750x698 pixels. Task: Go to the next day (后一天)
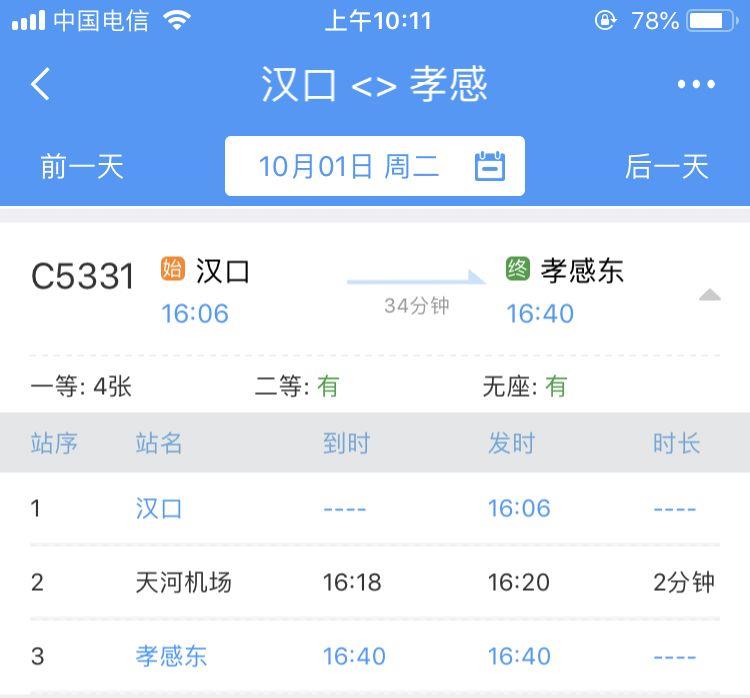(x=666, y=166)
